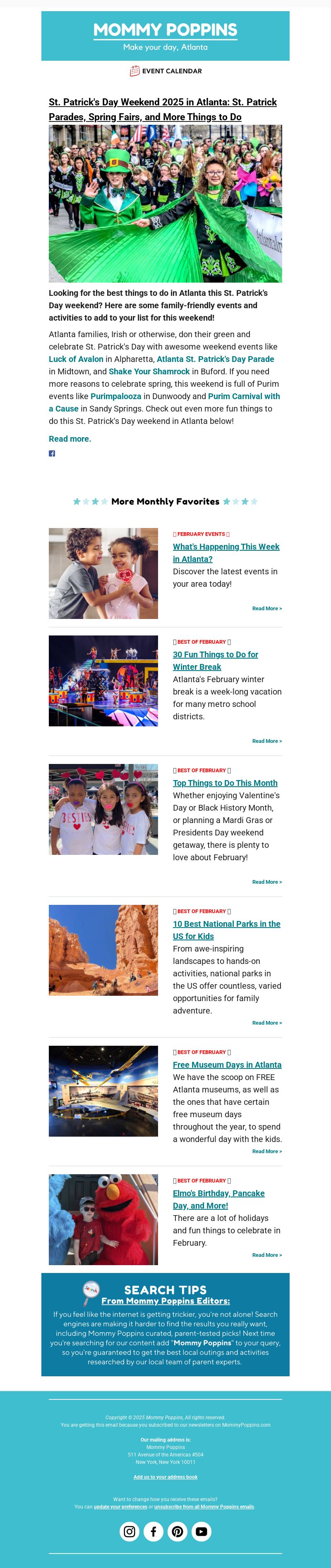Select 'Add us to your address book'

[165, 1477]
